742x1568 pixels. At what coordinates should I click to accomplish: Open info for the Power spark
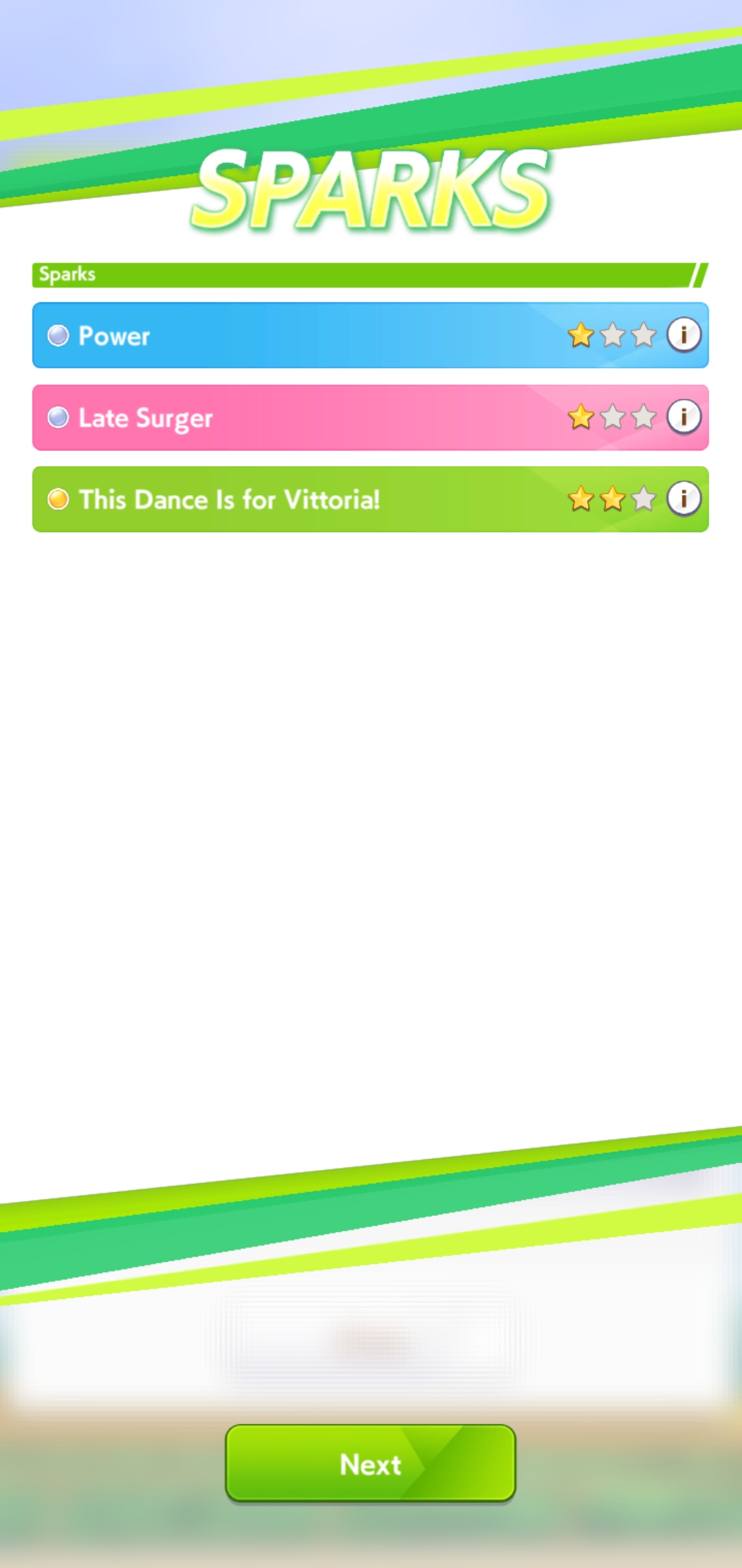684,335
